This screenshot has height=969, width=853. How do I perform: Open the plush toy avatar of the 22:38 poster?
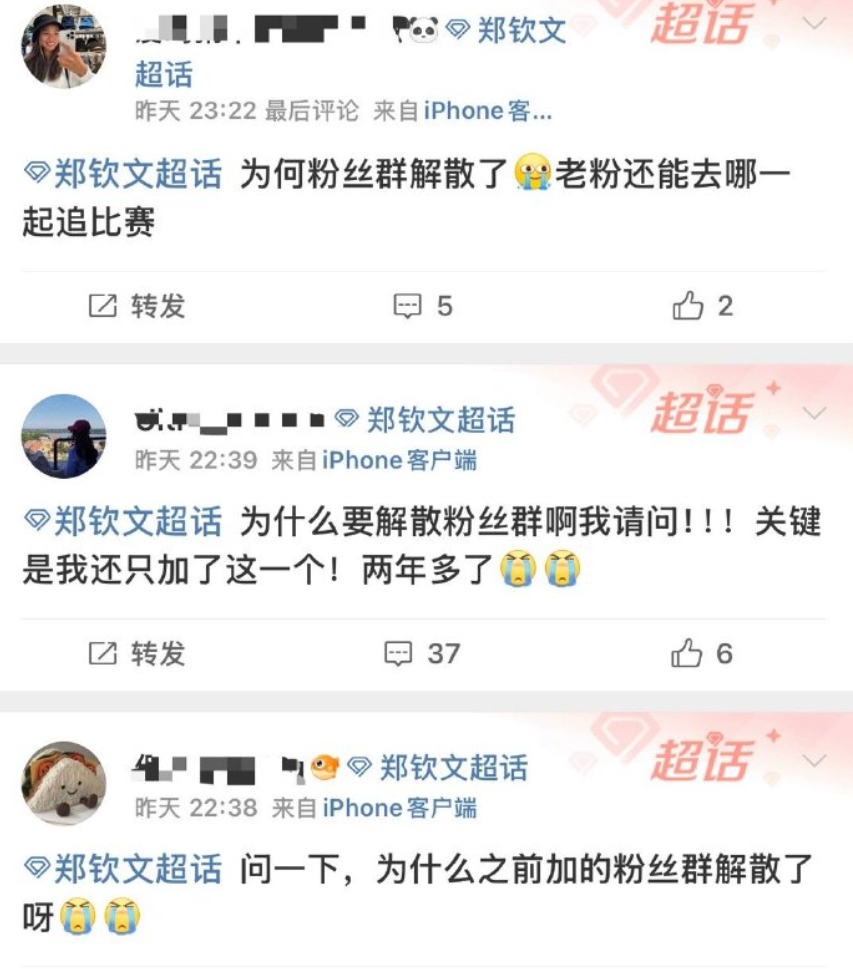(x=64, y=784)
